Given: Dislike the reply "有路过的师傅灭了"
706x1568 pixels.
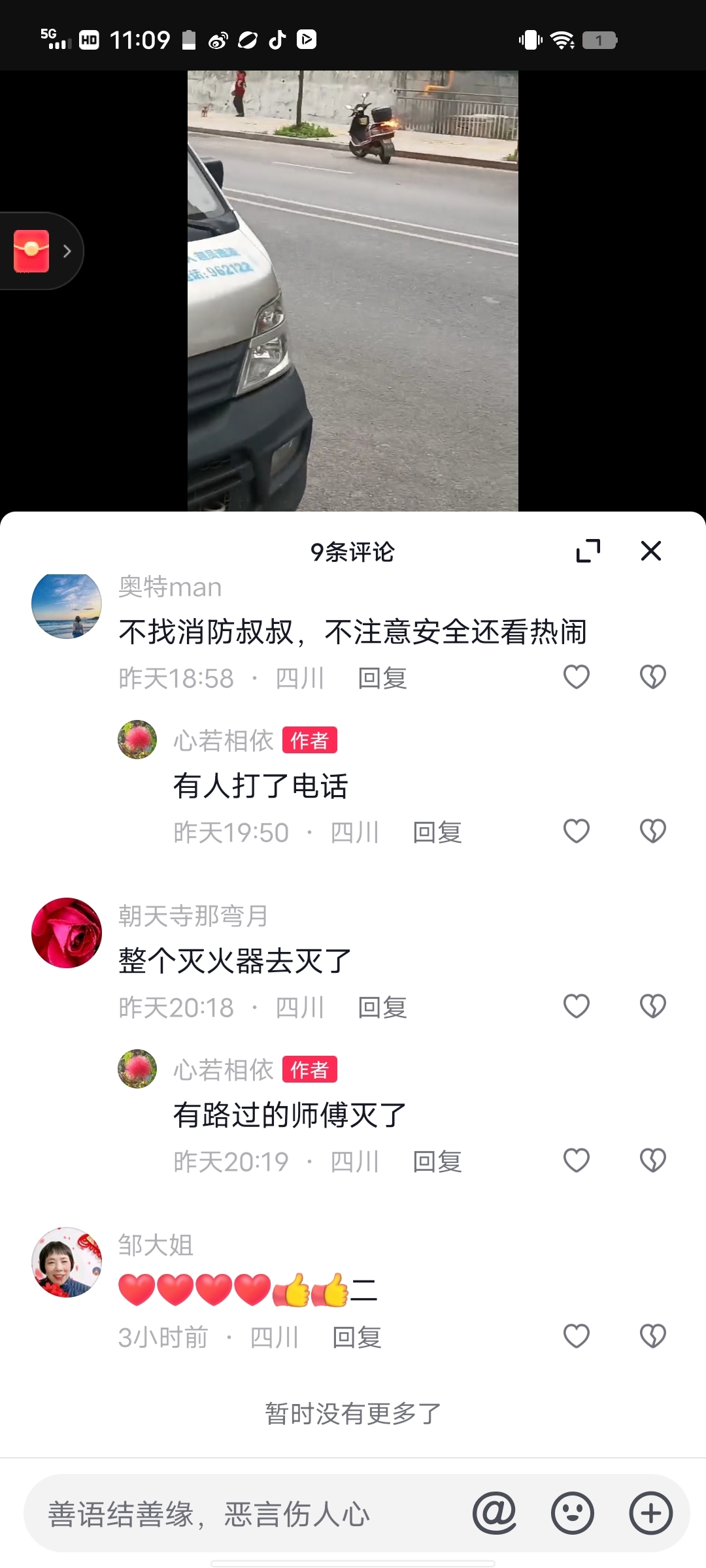Looking at the screenshot, I should pyautogui.click(x=652, y=1160).
